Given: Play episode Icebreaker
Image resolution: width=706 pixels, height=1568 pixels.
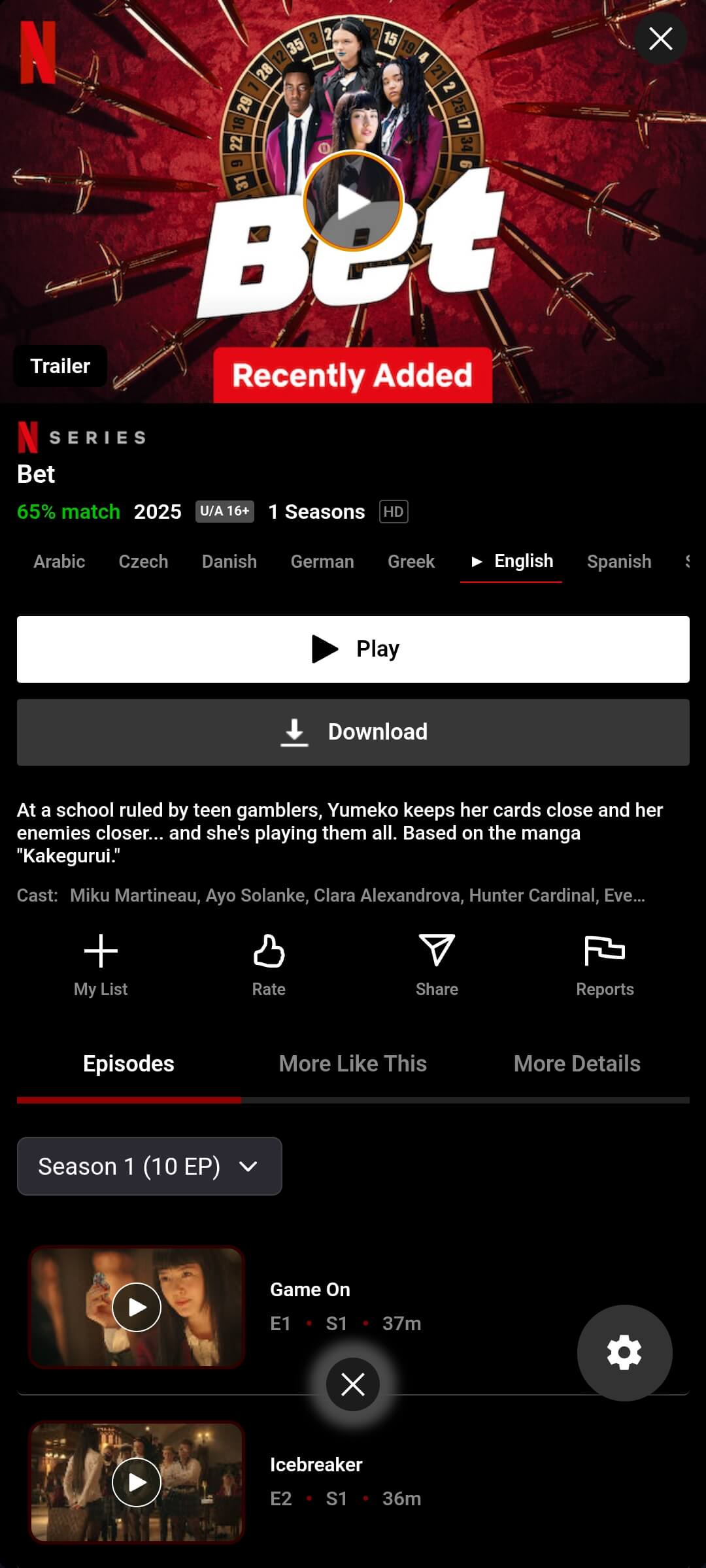Looking at the screenshot, I should tap(137, 1482).
